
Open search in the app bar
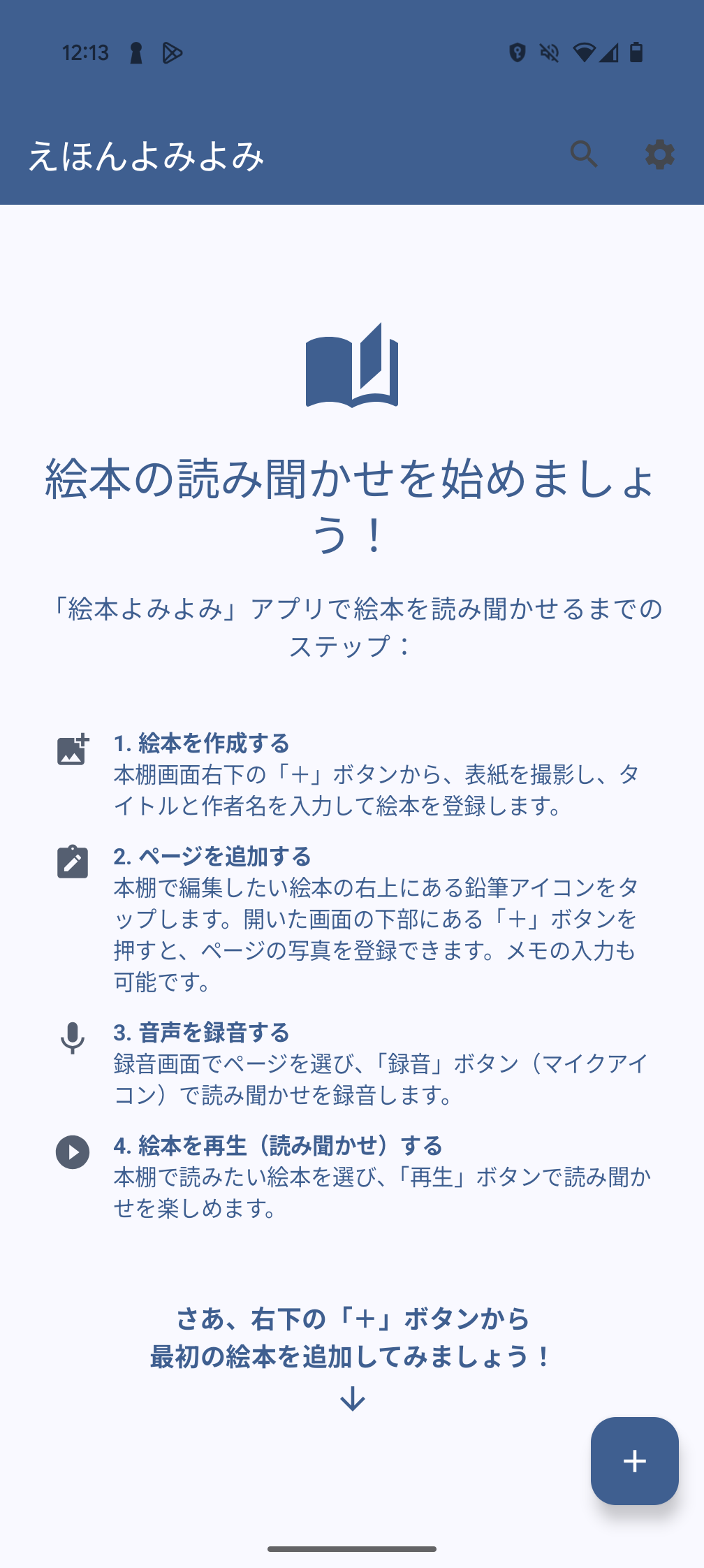(584, 154)
